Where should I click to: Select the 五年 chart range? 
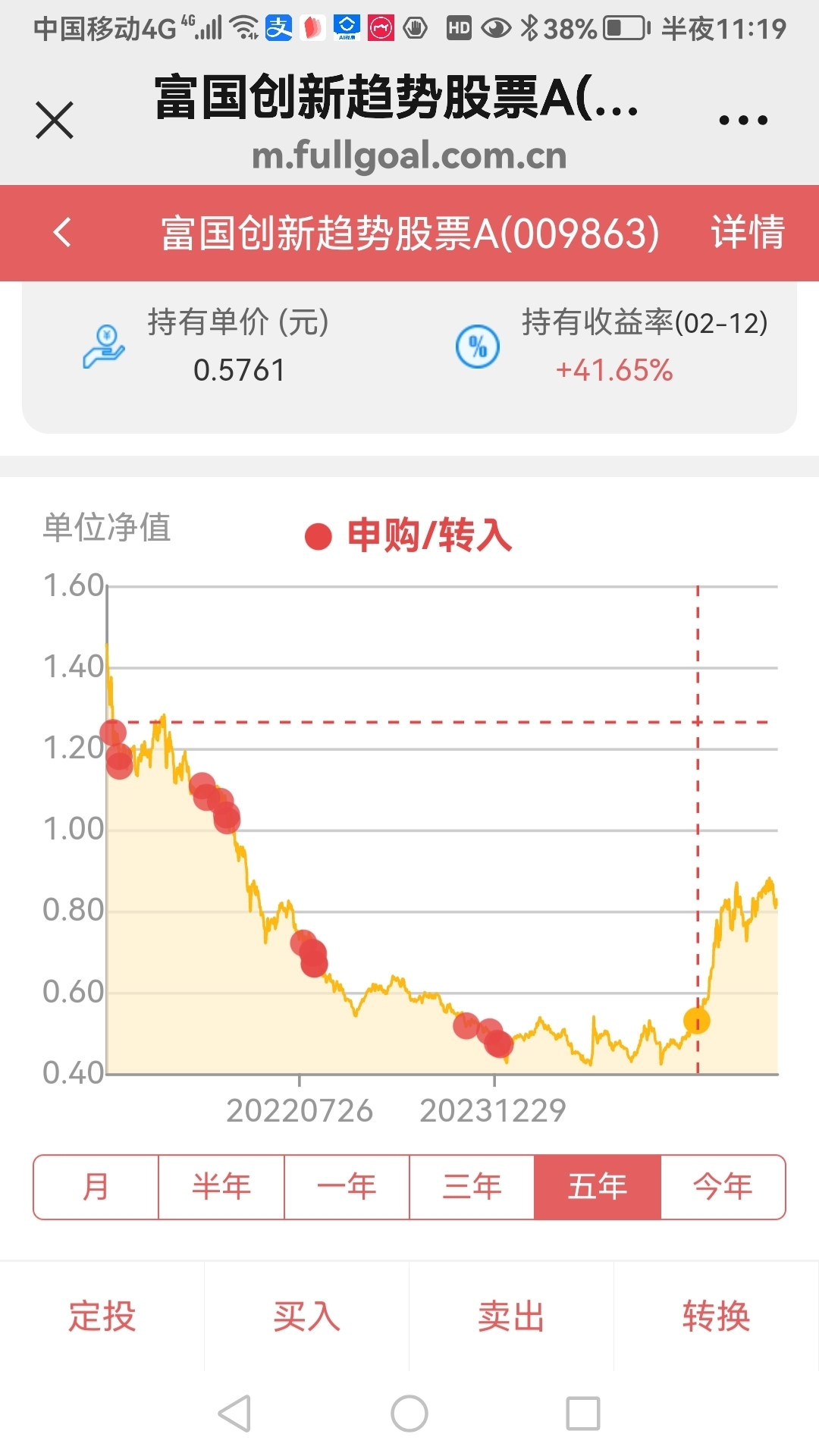pos(598,1187)
